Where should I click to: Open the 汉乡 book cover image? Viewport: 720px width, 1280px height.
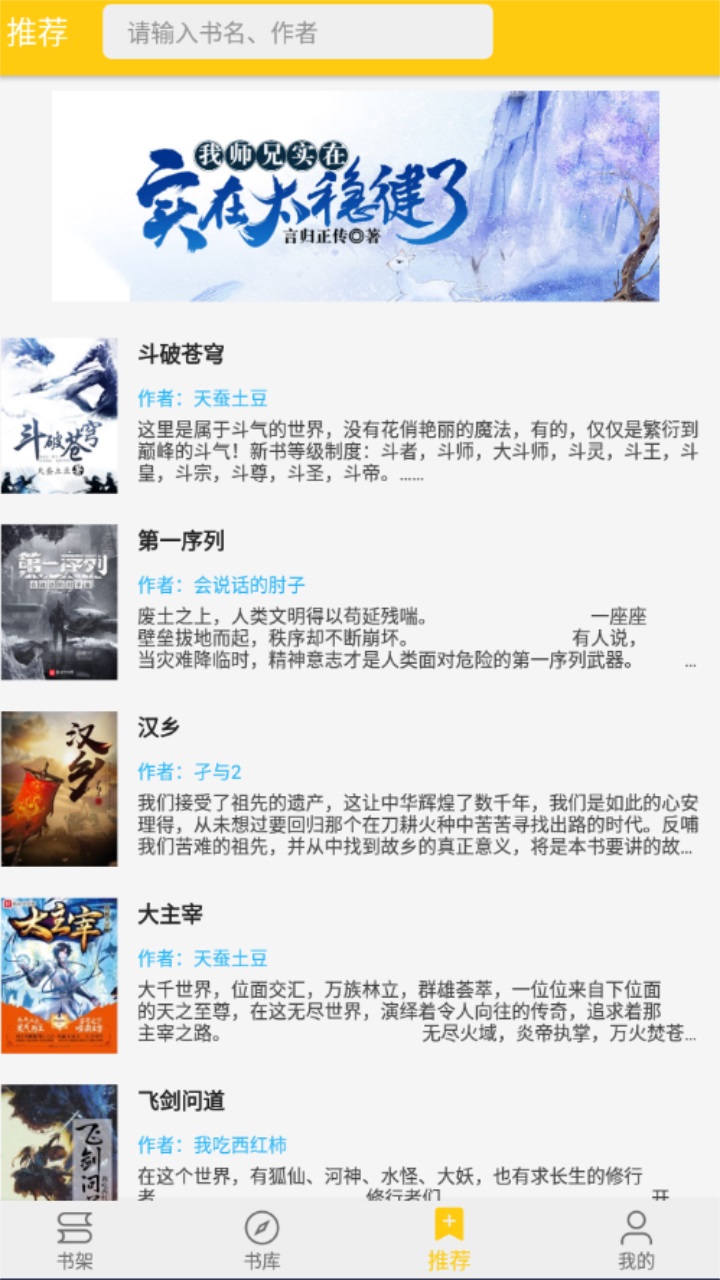point(60,790)
